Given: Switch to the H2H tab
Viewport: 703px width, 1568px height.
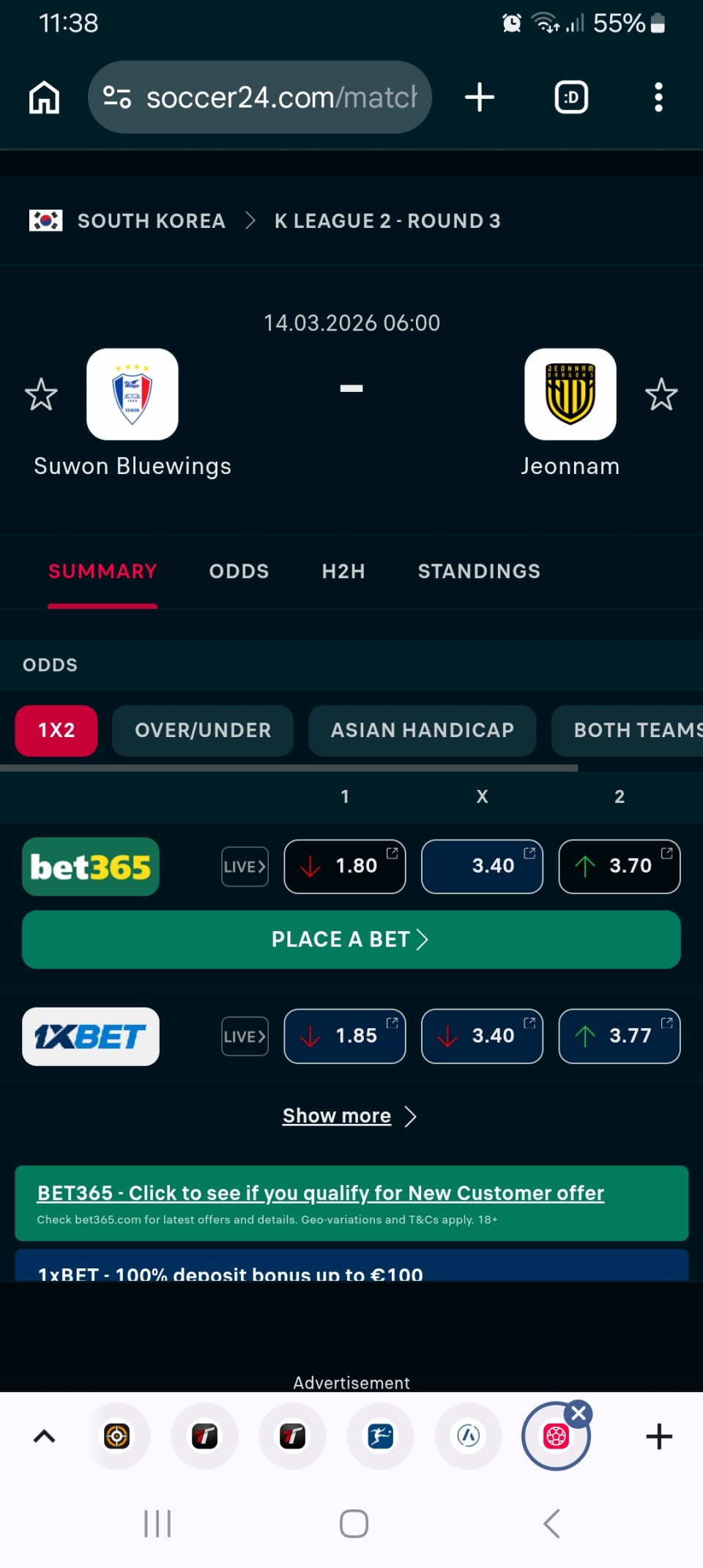Looking at the screenshot, I should [343, 572].
